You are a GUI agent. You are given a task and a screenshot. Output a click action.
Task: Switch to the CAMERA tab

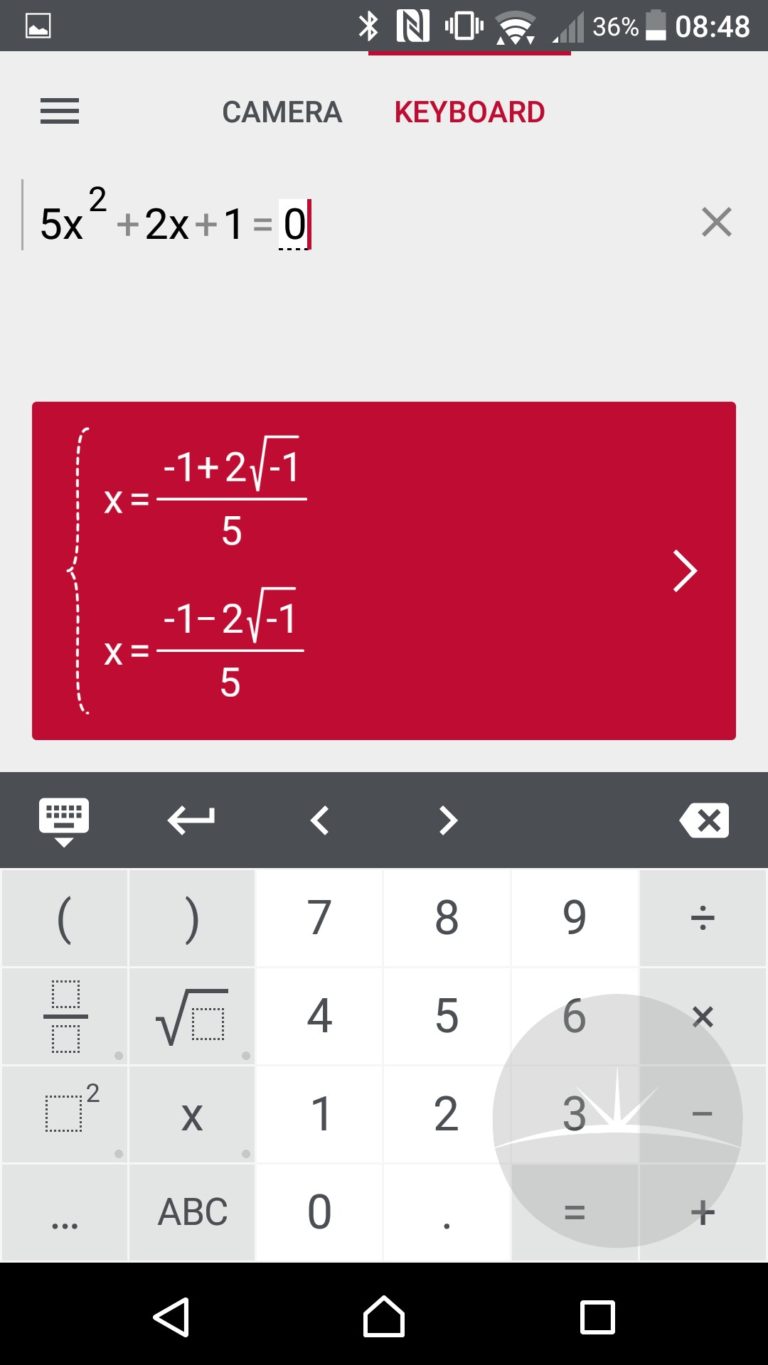point(282,112)
